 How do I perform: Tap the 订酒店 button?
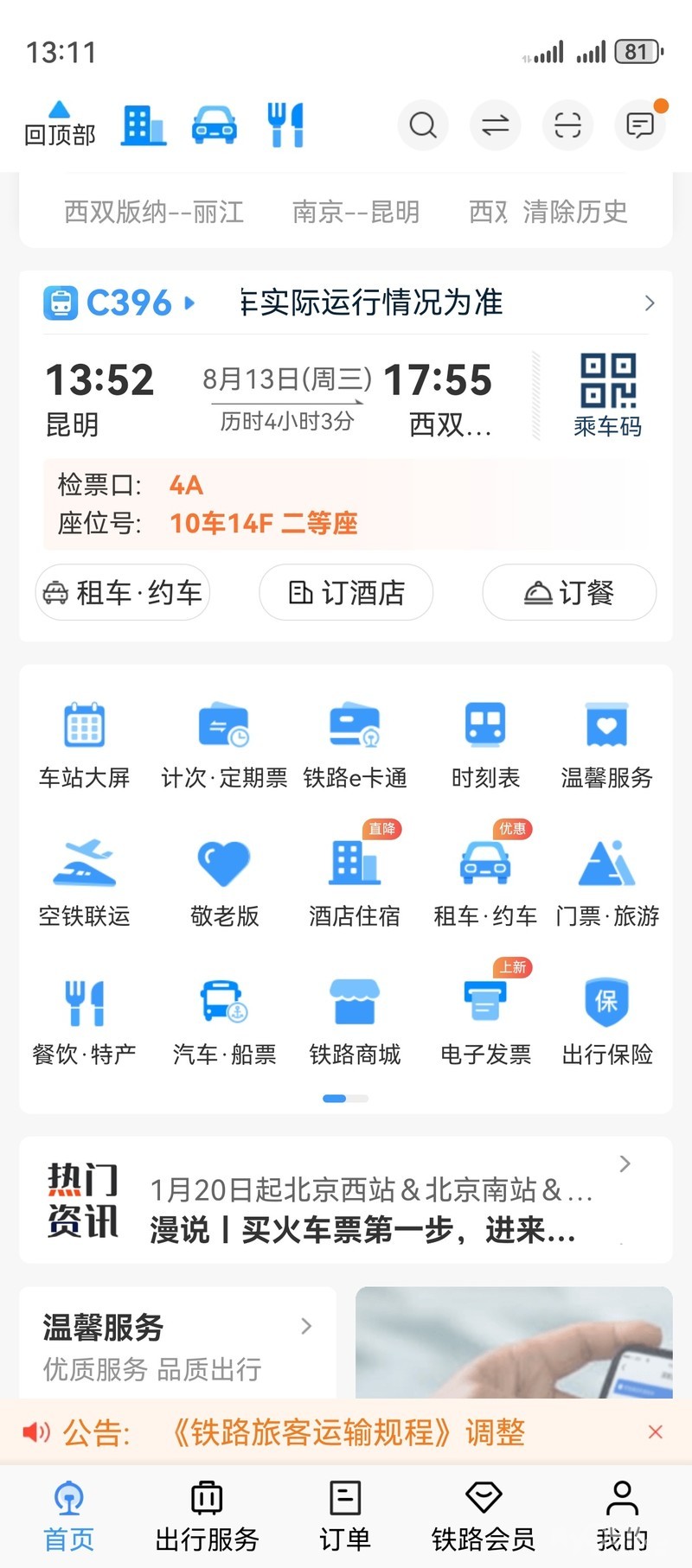point(346,593)
